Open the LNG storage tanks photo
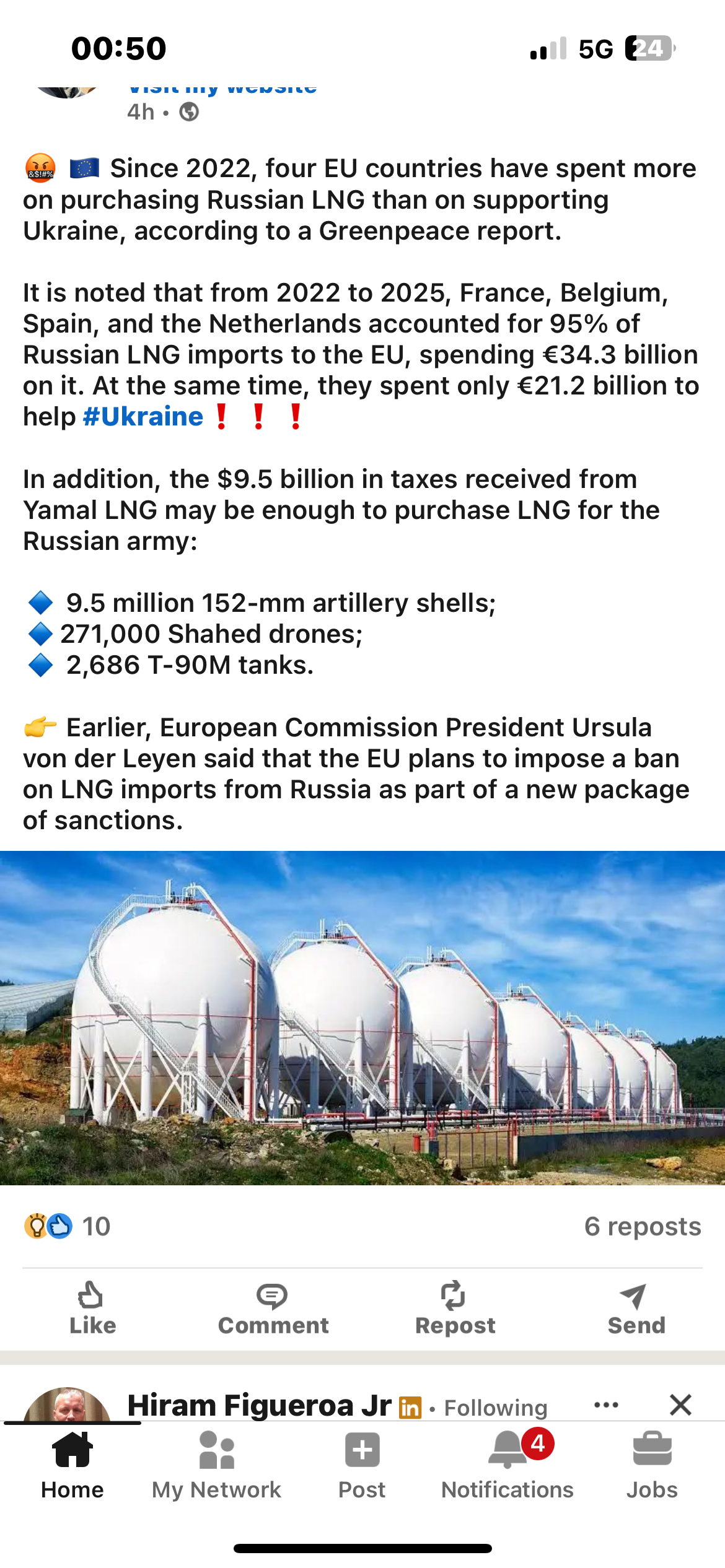 pyautogui.click(x=362, y=1017)
